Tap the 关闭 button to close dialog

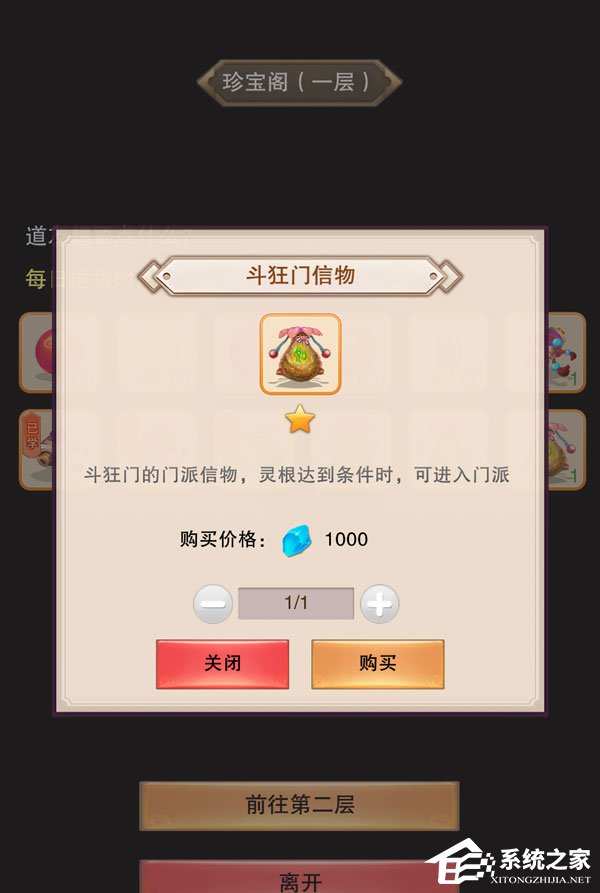tap(222, 664)
